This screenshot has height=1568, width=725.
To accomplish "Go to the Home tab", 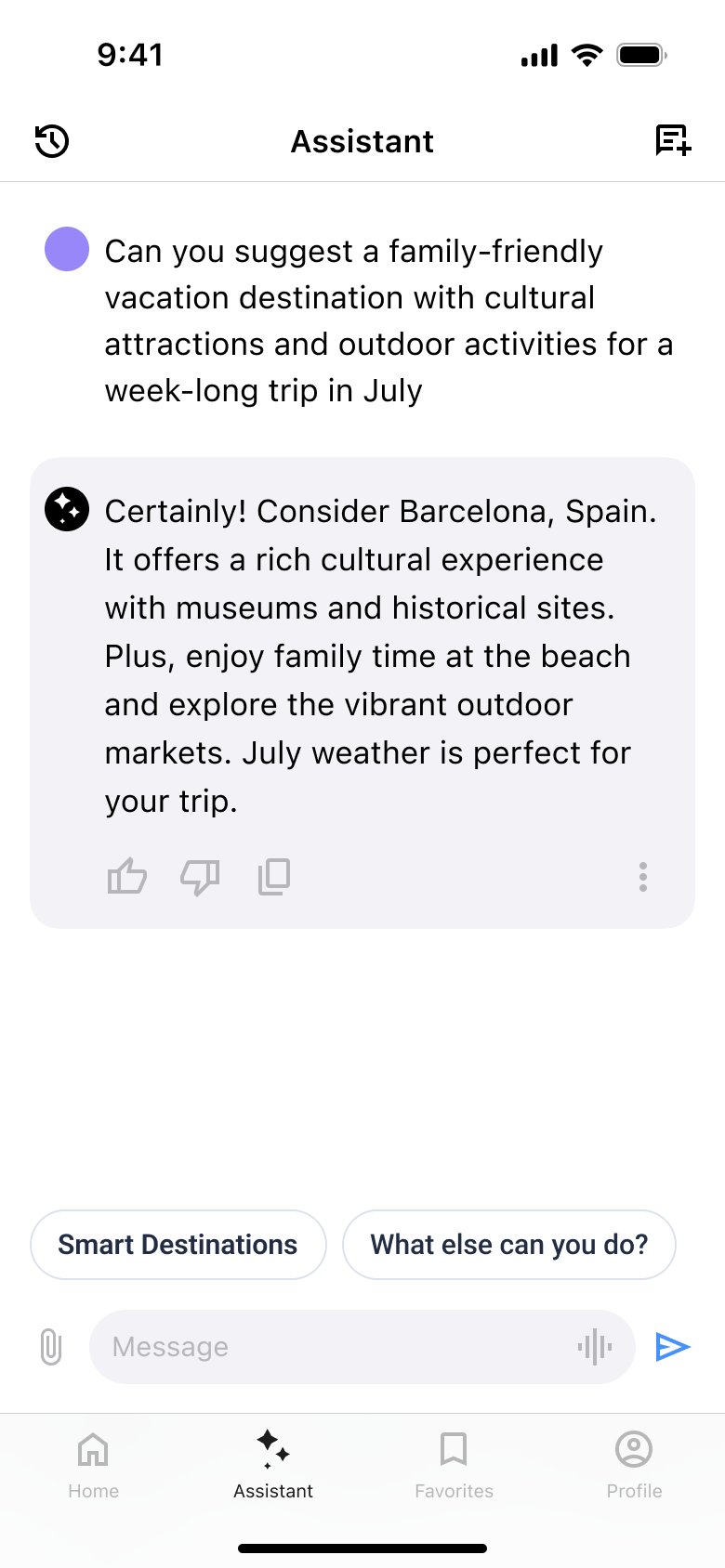I will [x=93, y=1464].
